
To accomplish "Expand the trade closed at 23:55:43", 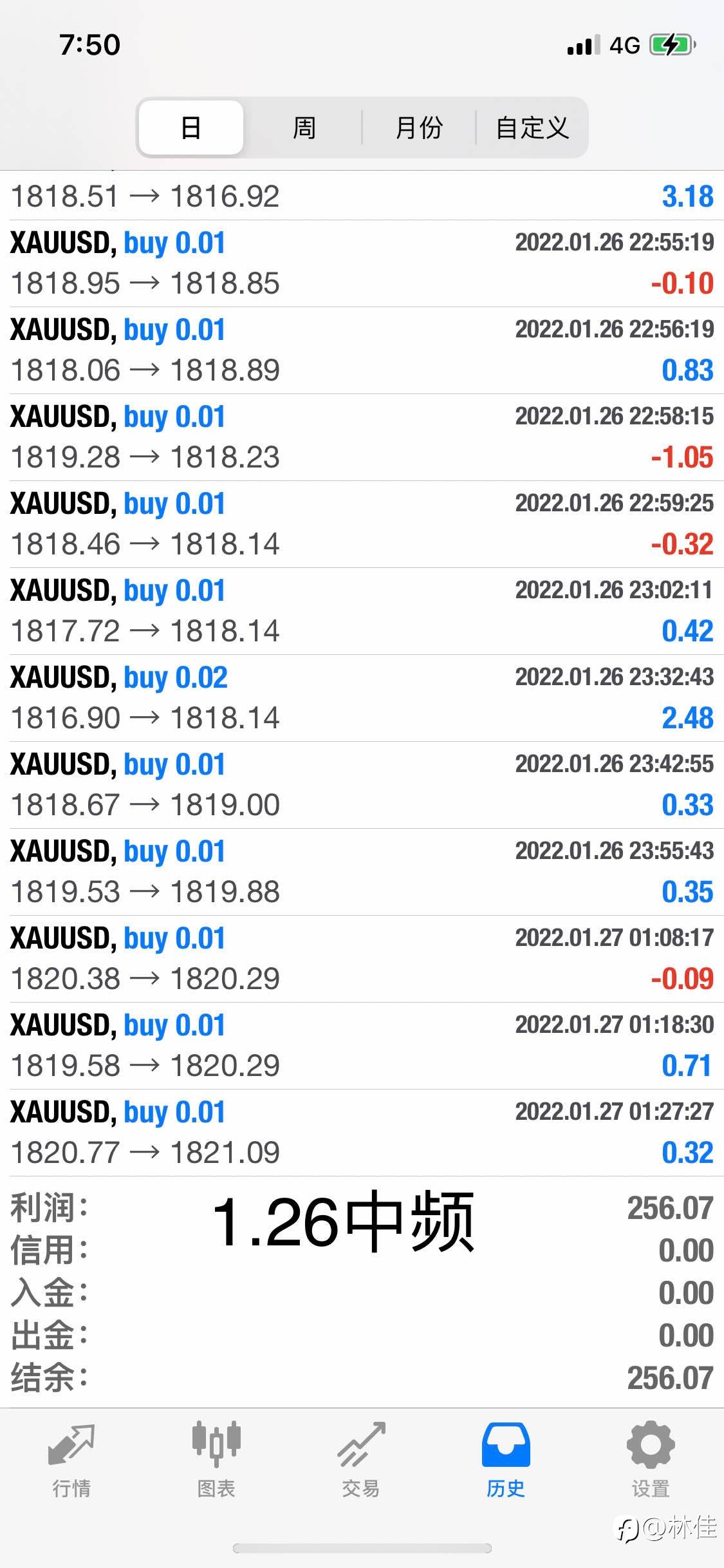I will coord(362,872).
